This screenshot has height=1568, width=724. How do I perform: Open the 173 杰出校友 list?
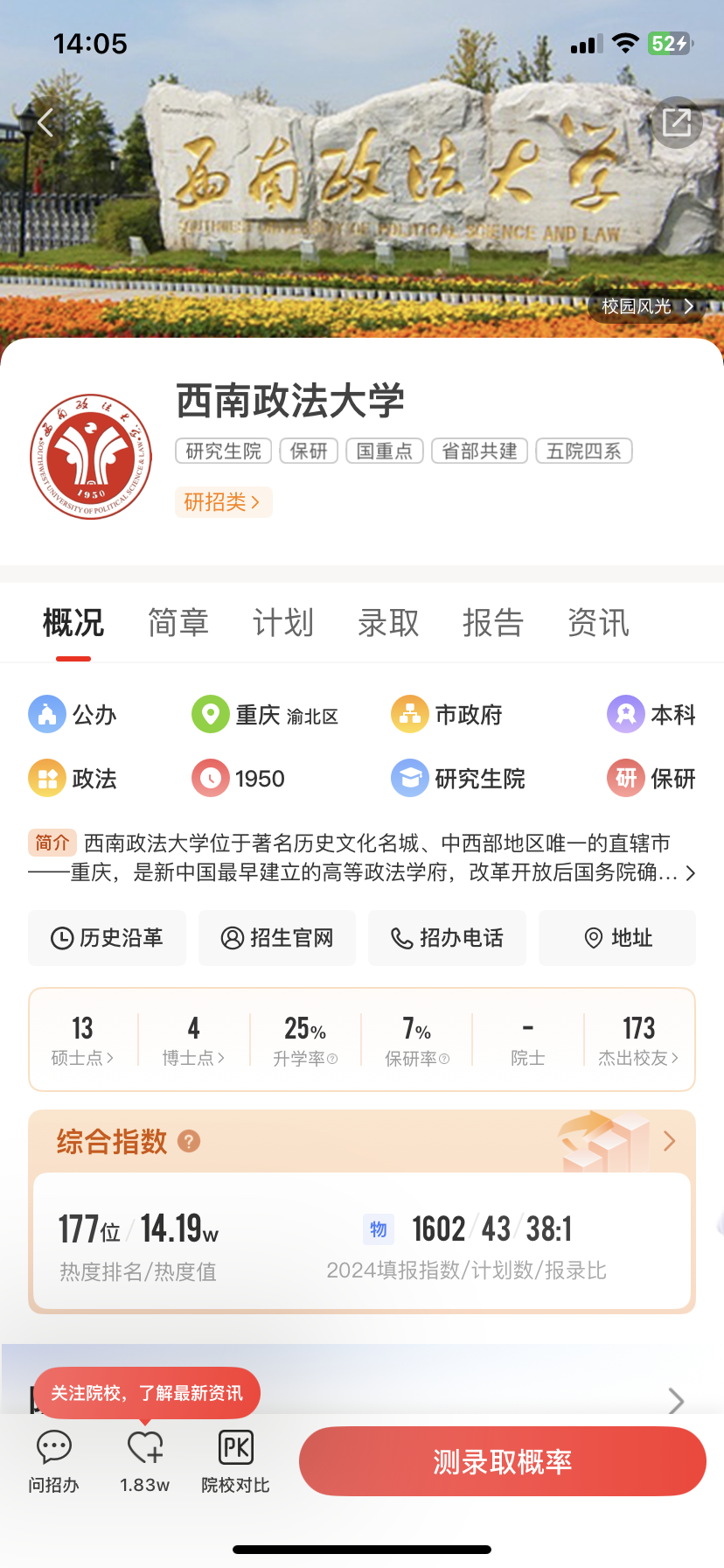[x=638, y=1040]
